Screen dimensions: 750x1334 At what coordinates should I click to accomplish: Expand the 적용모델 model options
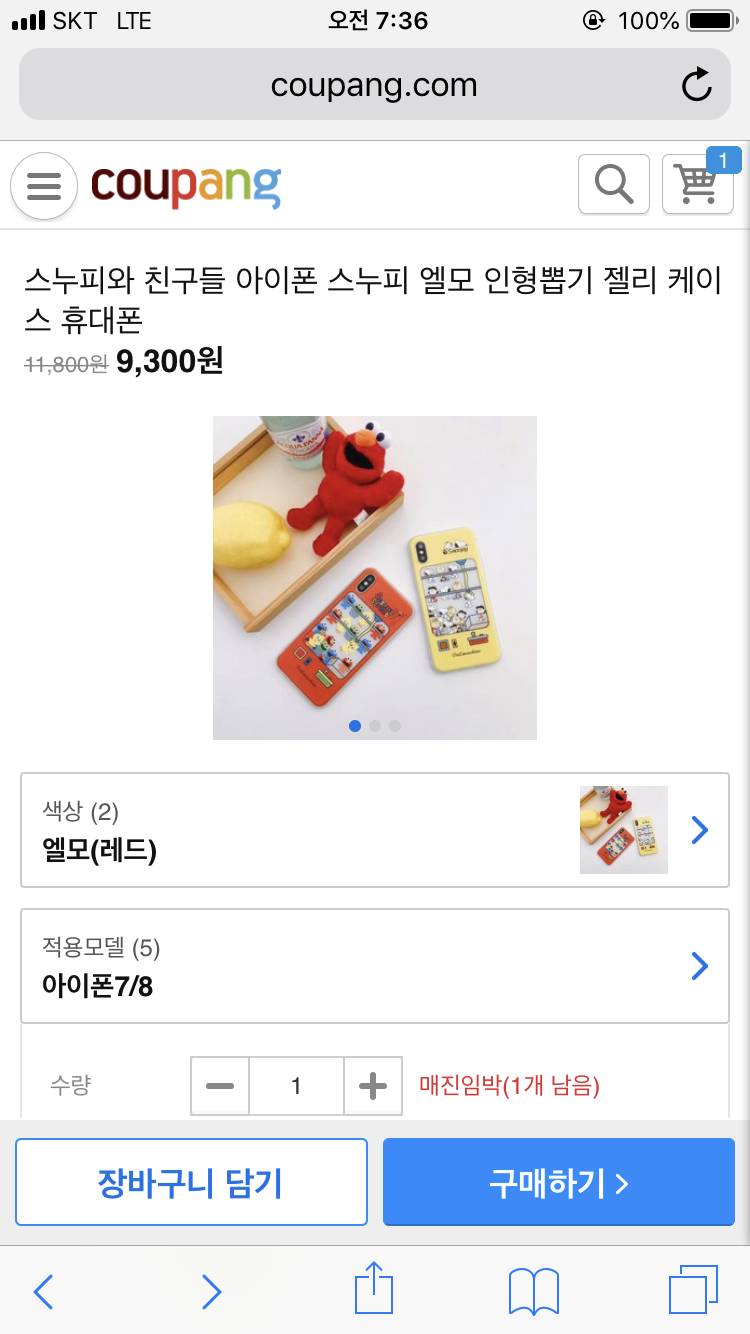[x=700, y=966]
